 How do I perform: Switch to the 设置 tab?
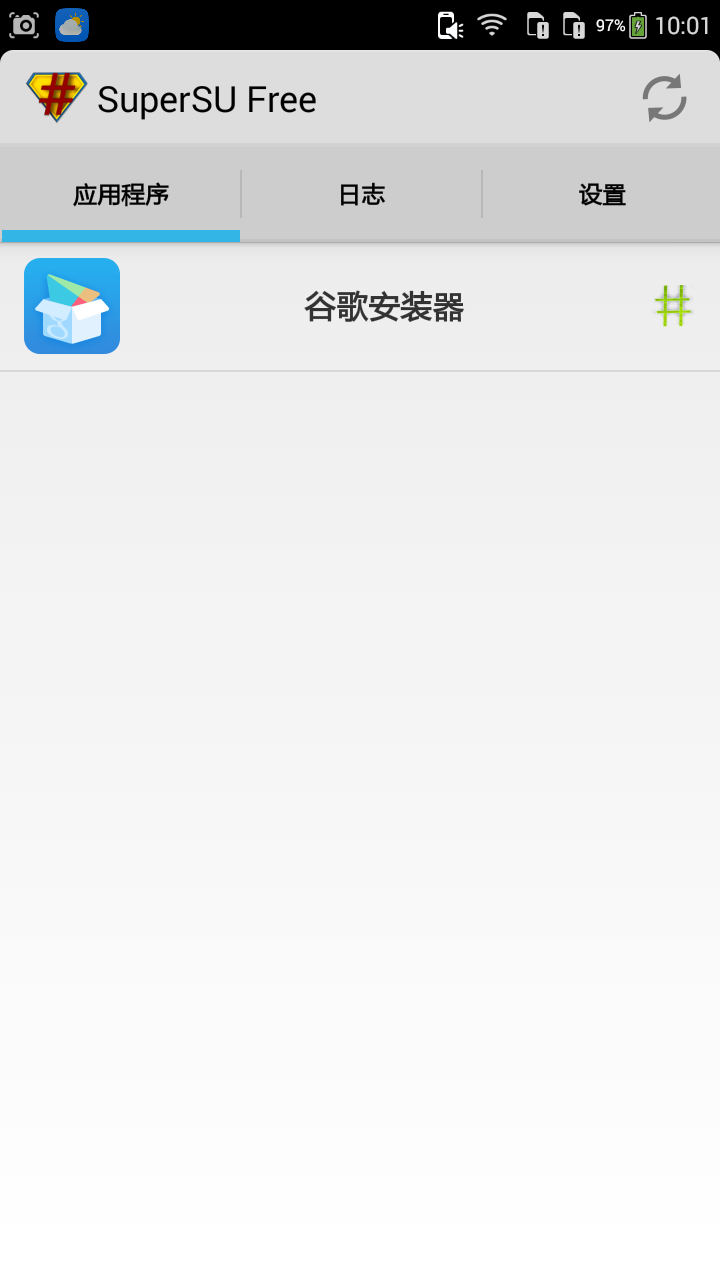[x=602, y=194]
